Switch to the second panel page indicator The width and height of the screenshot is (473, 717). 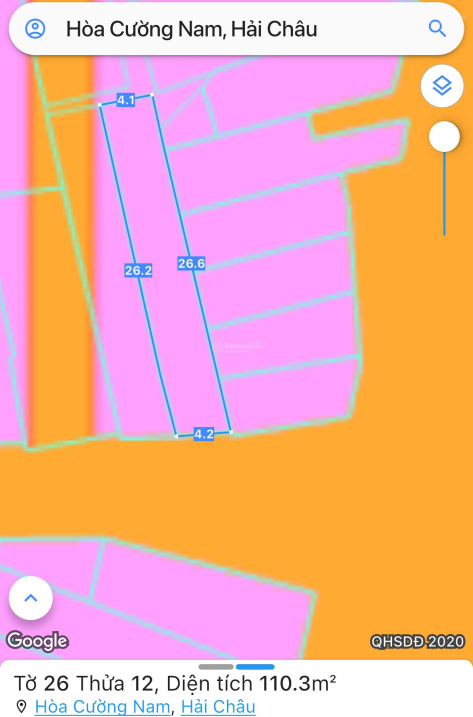(x=255, y=667)
